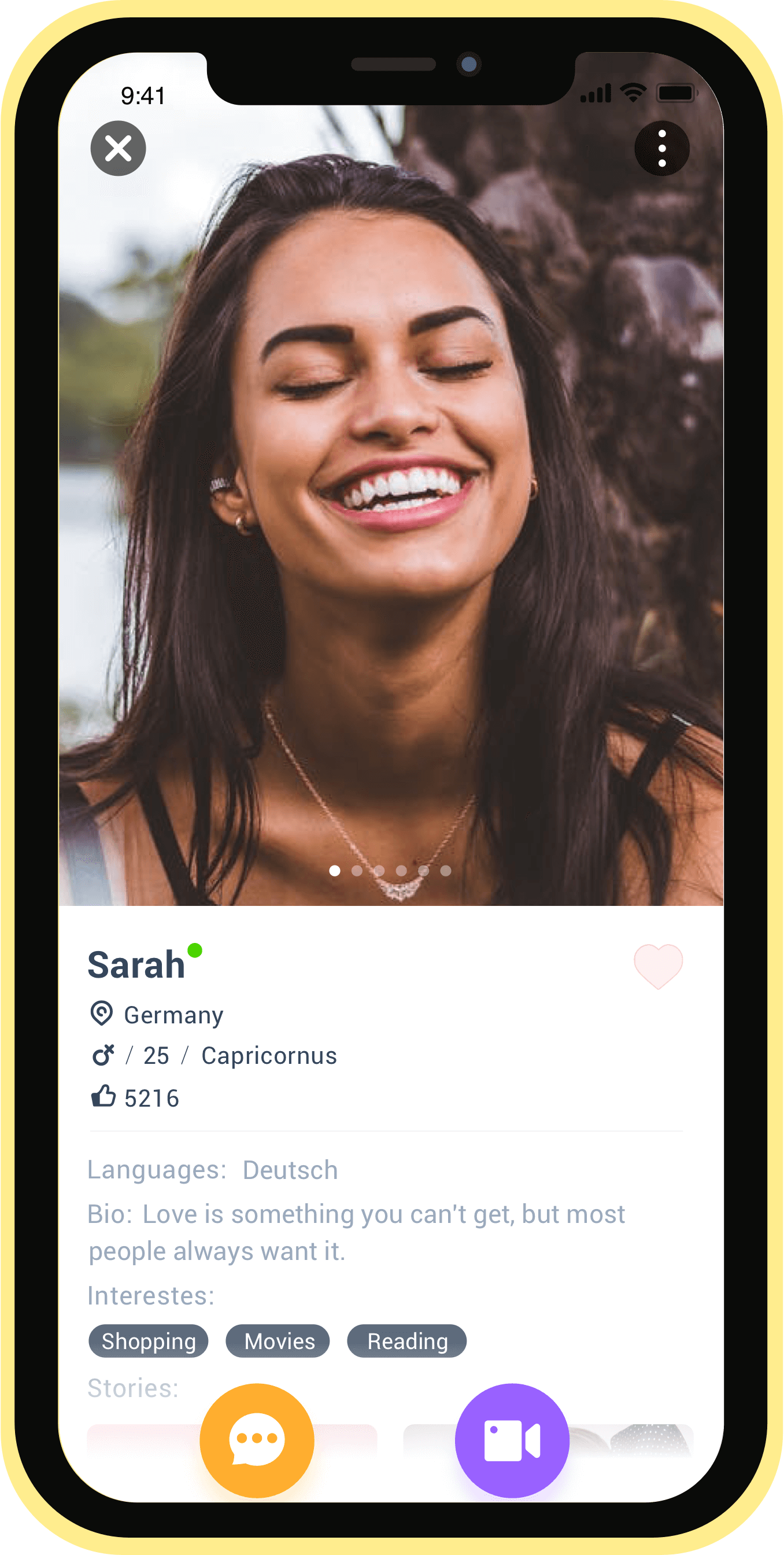Image resolution: width=784 pixels, height=1555 pixels.
Task: Like Sarah with the heart icon
Action: [658, 966]
